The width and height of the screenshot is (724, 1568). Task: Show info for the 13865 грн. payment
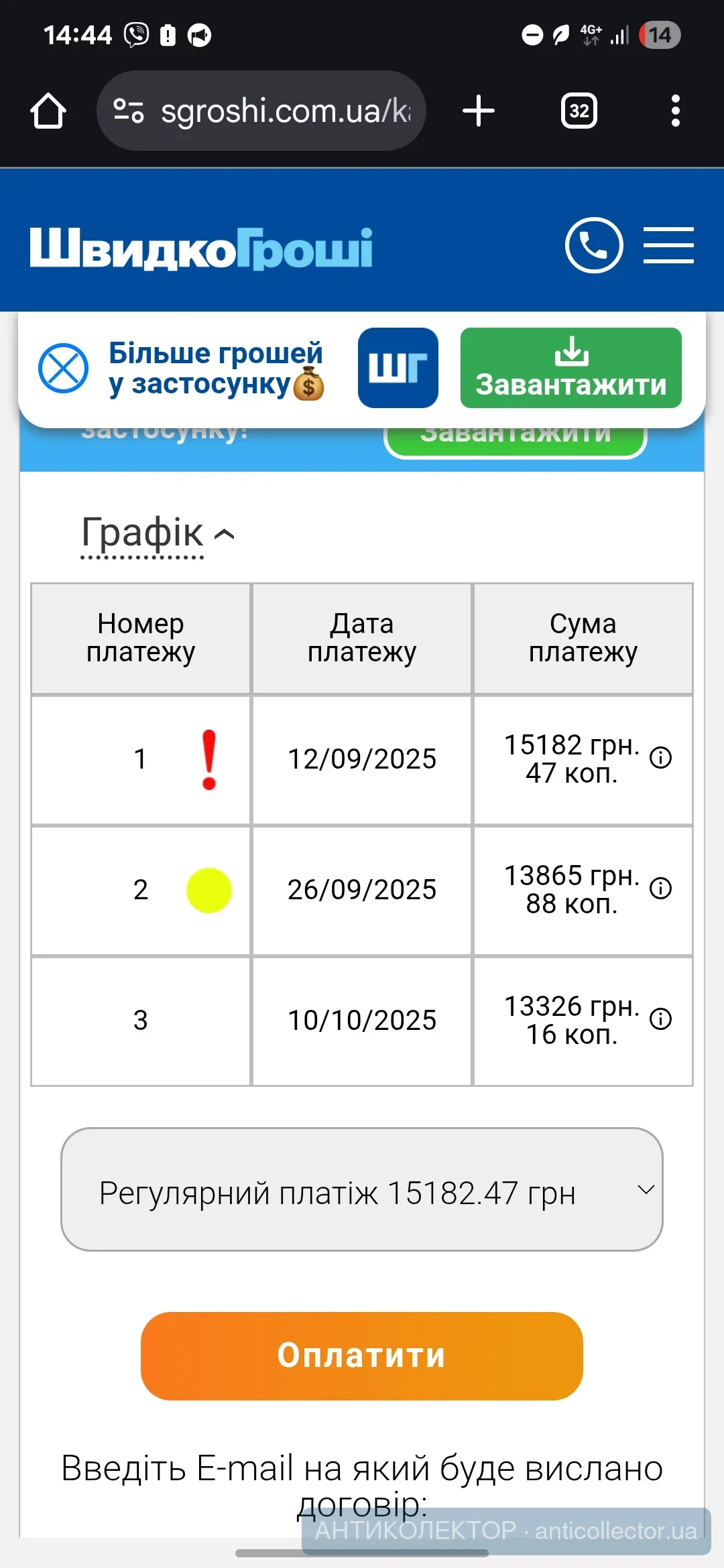tap(660, 889)
